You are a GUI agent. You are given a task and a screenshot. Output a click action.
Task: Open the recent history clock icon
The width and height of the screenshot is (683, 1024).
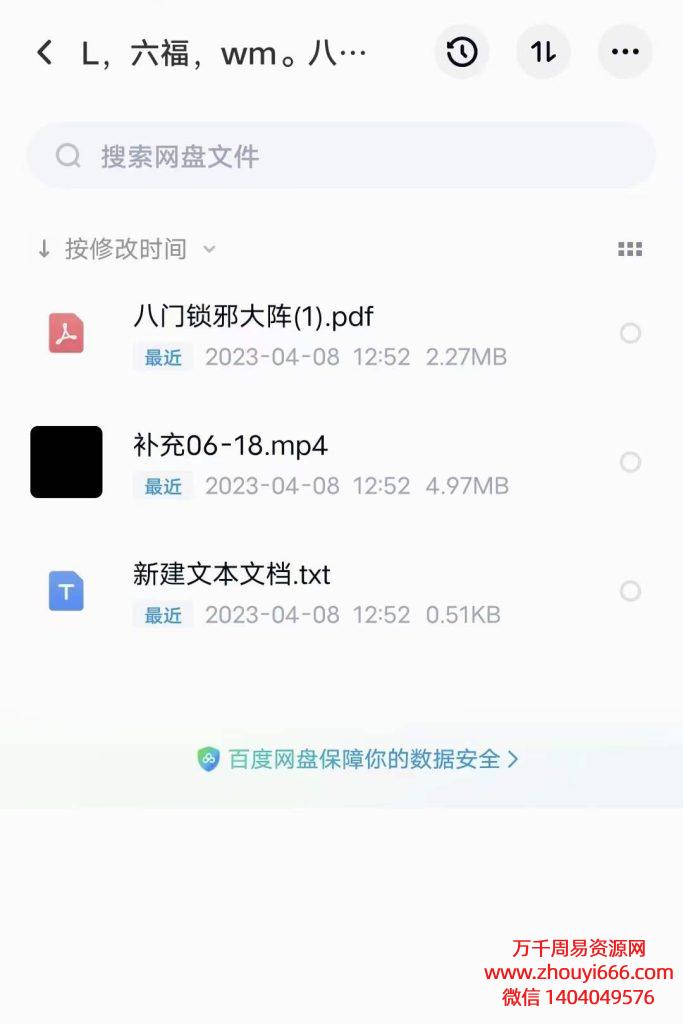[x=461, y=52]
